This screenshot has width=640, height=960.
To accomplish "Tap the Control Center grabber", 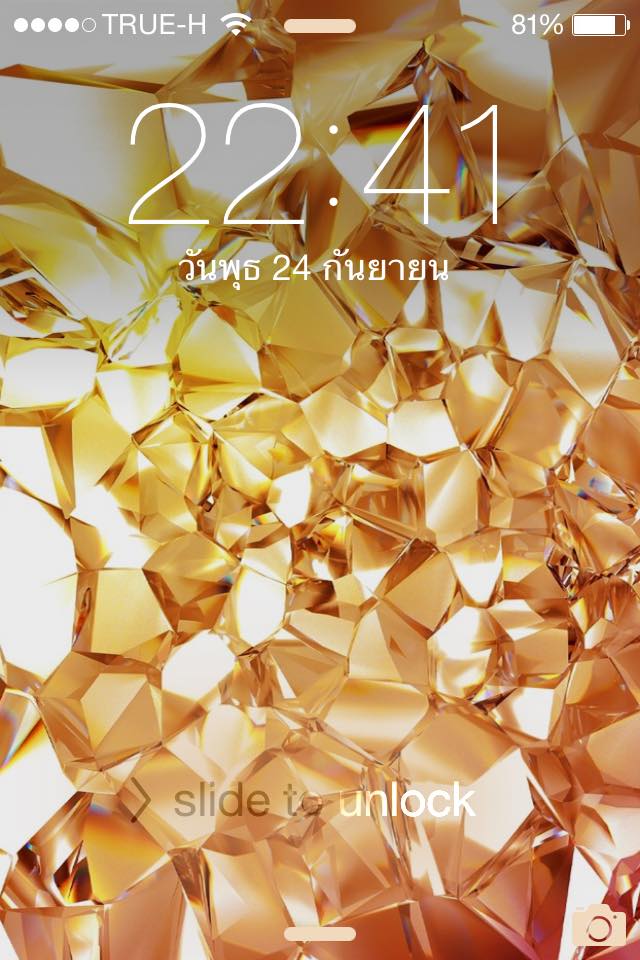I will coord(320,934).
